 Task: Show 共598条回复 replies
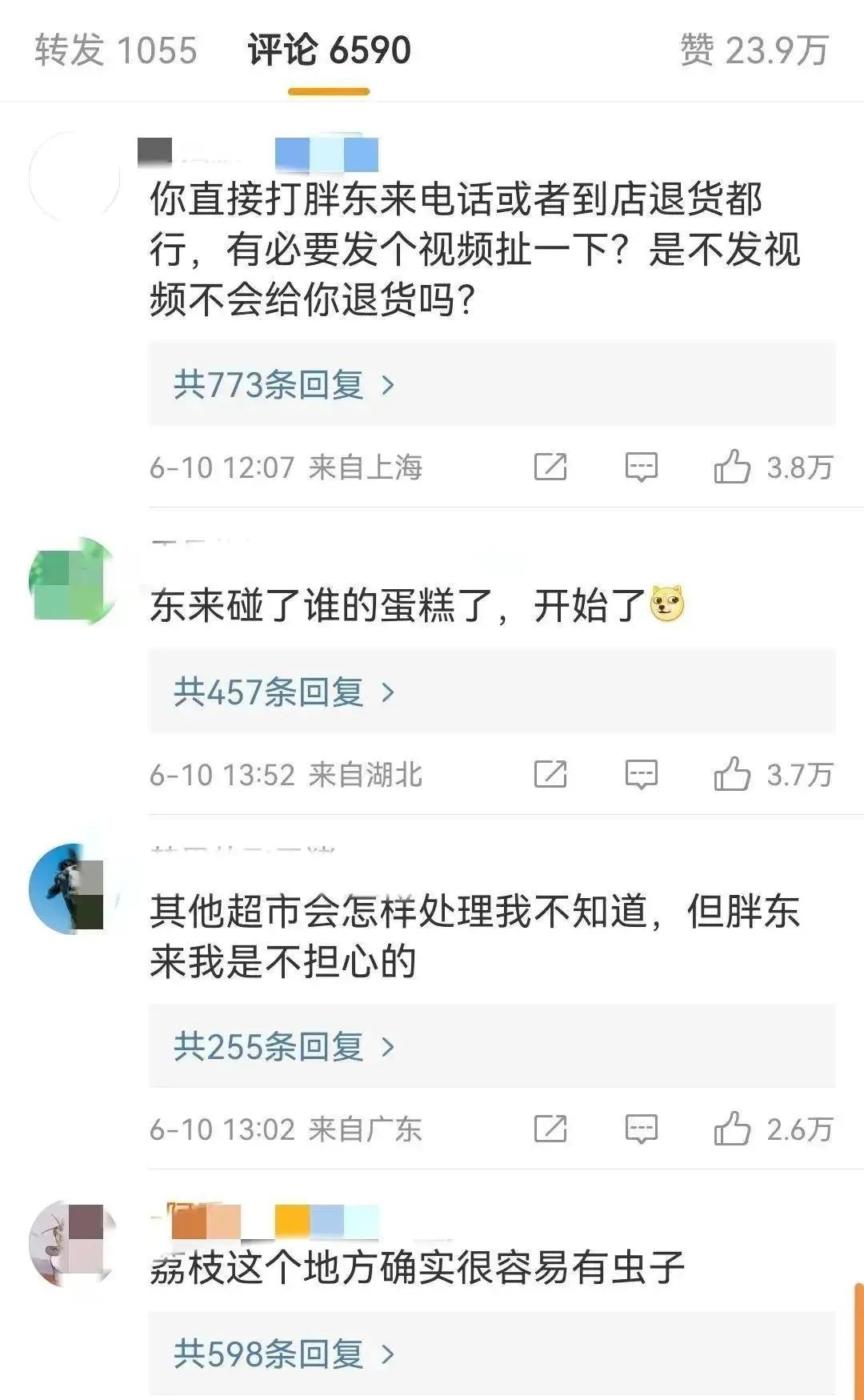(x=284, y=1354)
